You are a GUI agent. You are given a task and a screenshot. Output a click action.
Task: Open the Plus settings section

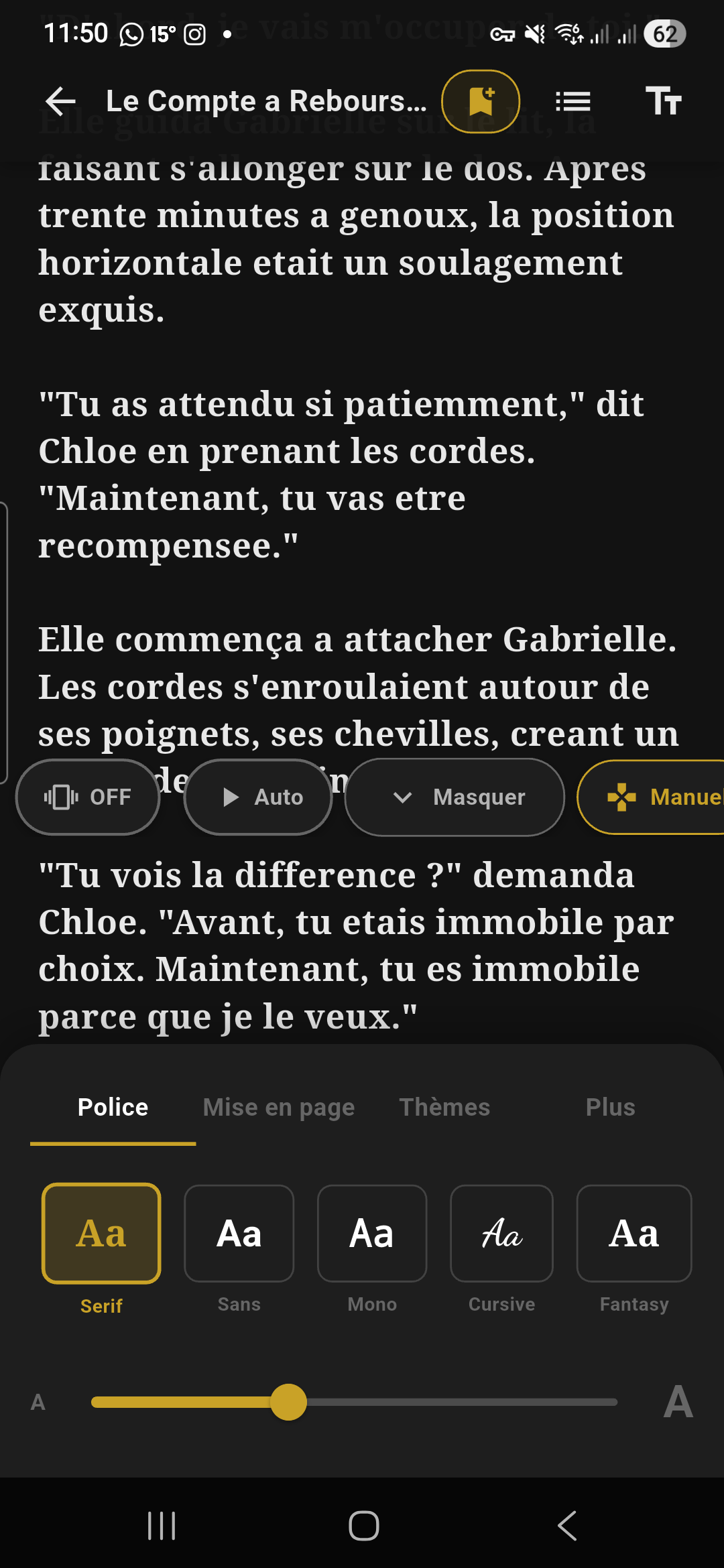tap(609, 1107)
